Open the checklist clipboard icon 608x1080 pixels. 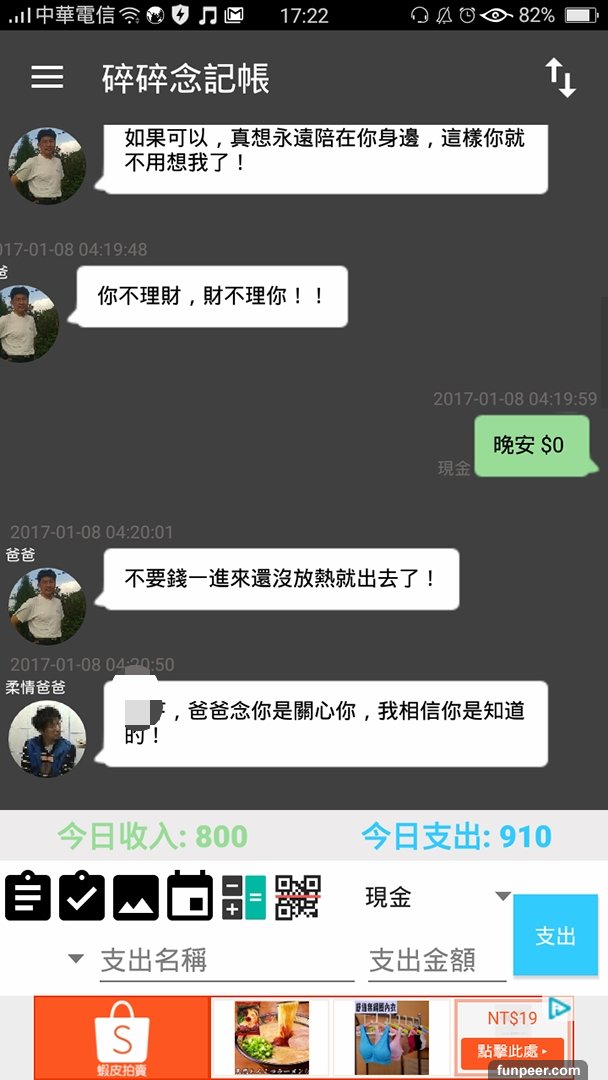82,896
